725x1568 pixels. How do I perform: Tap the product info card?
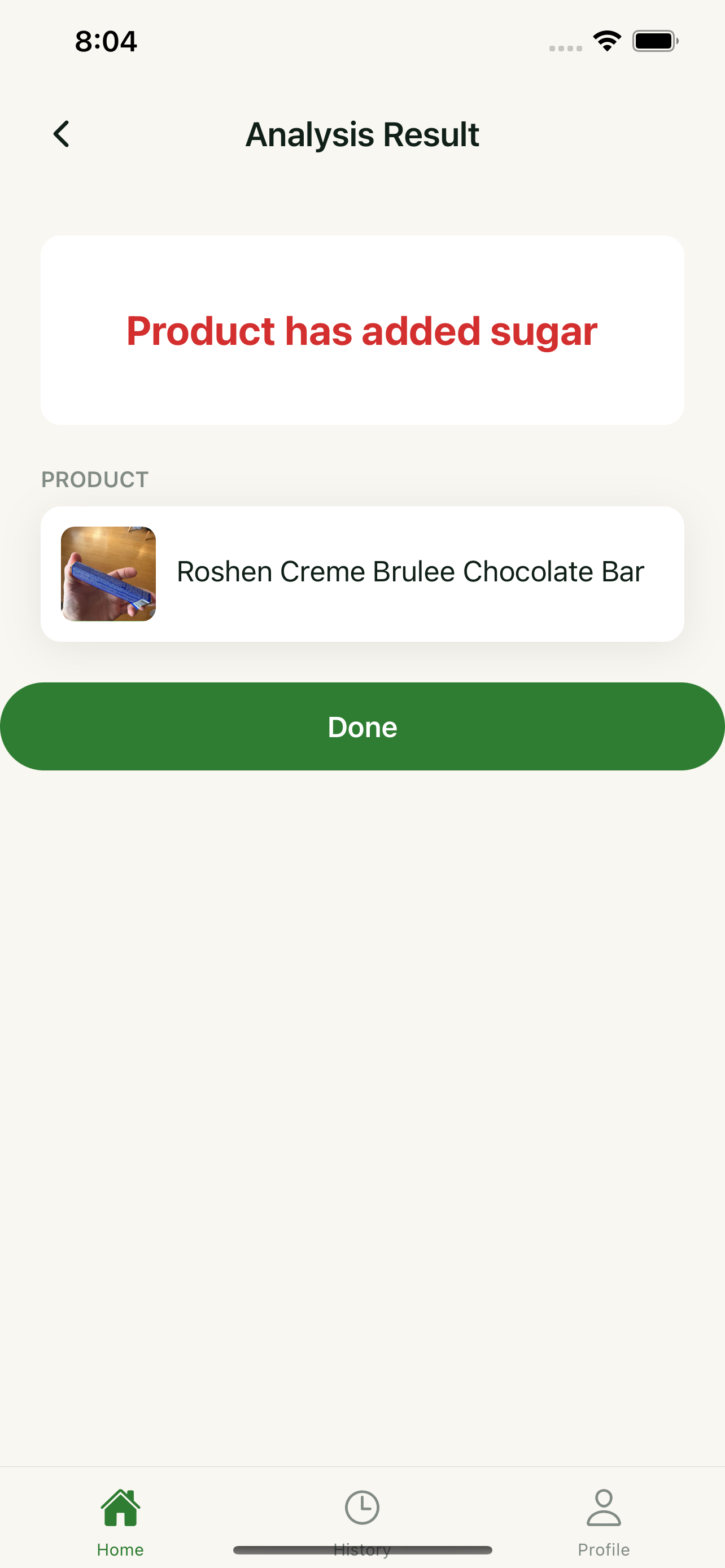pos(362,572)
